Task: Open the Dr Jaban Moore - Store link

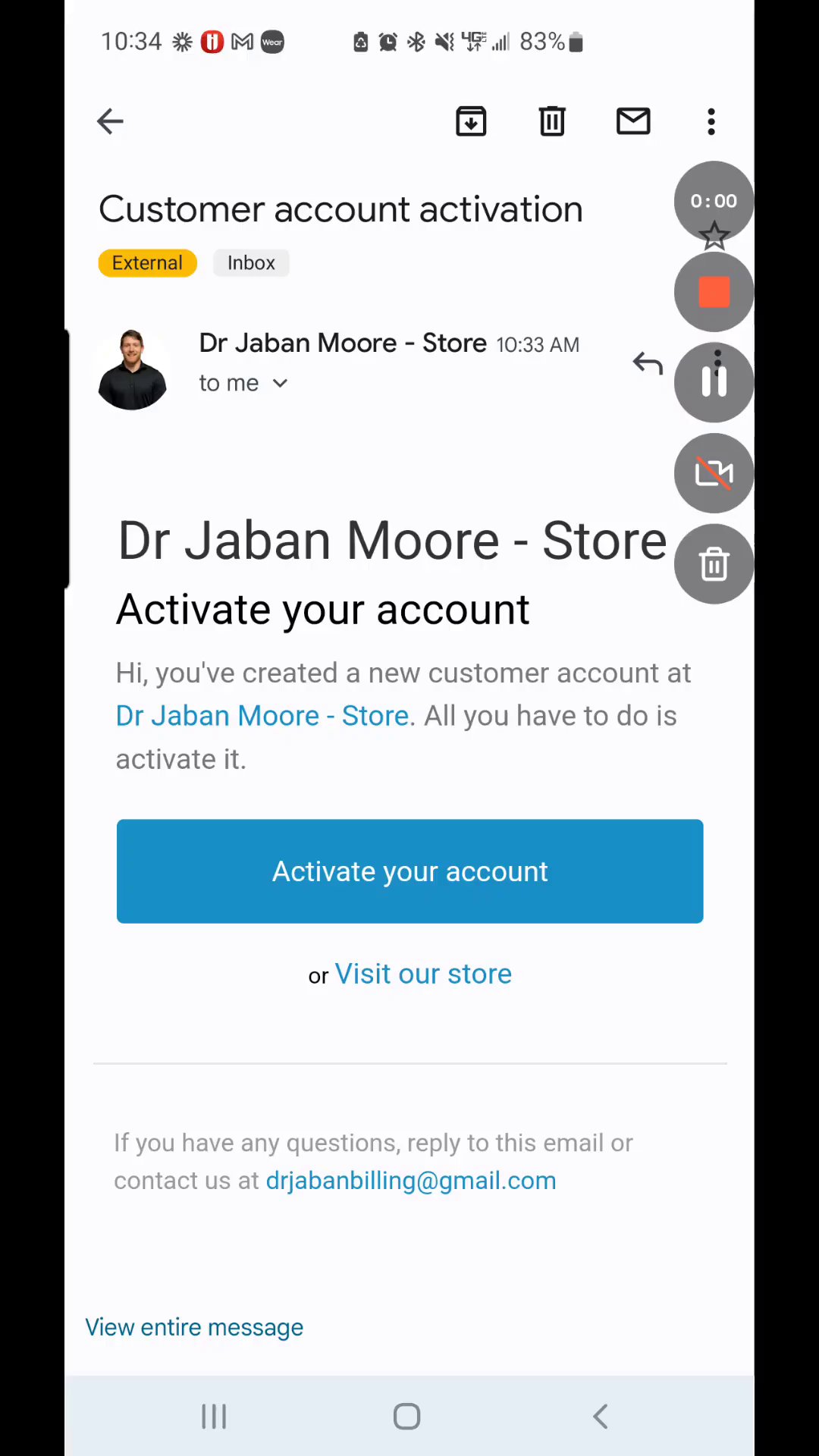Action: (262, 716)
